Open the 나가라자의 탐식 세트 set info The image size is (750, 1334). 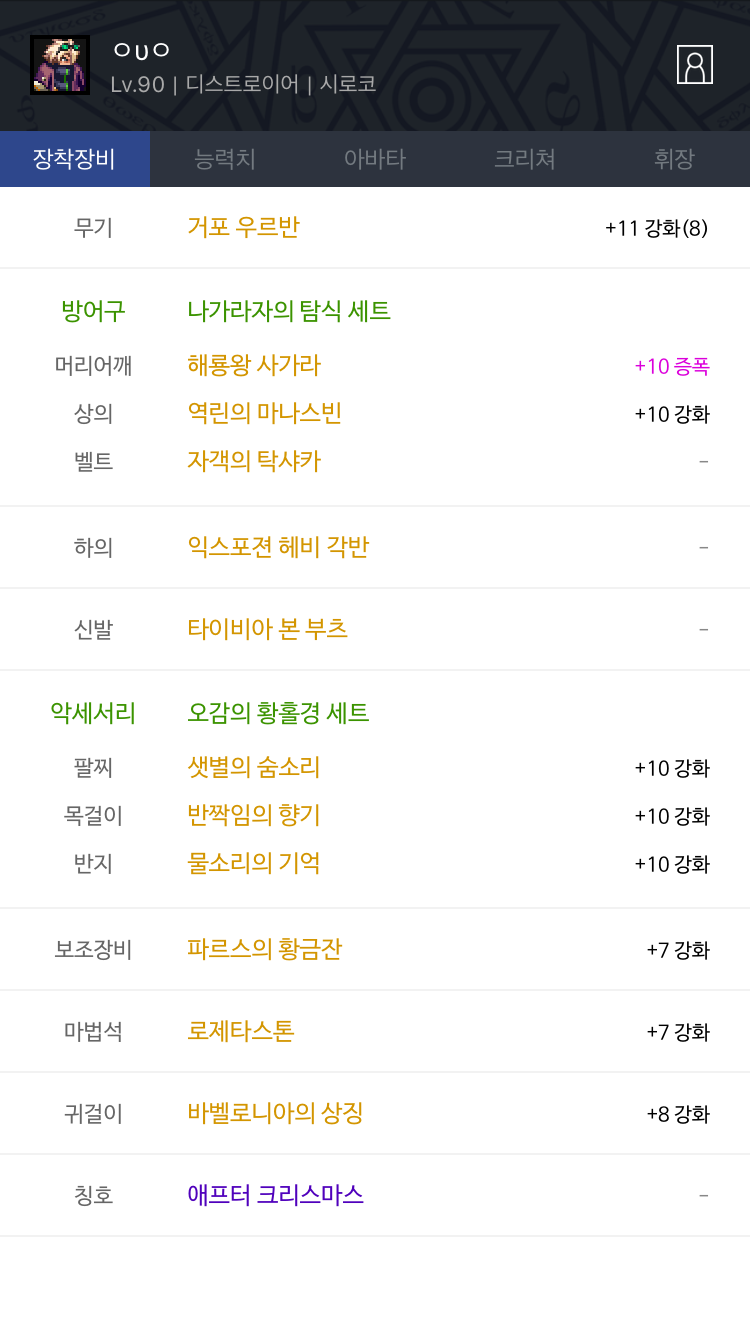coord(289,311)
